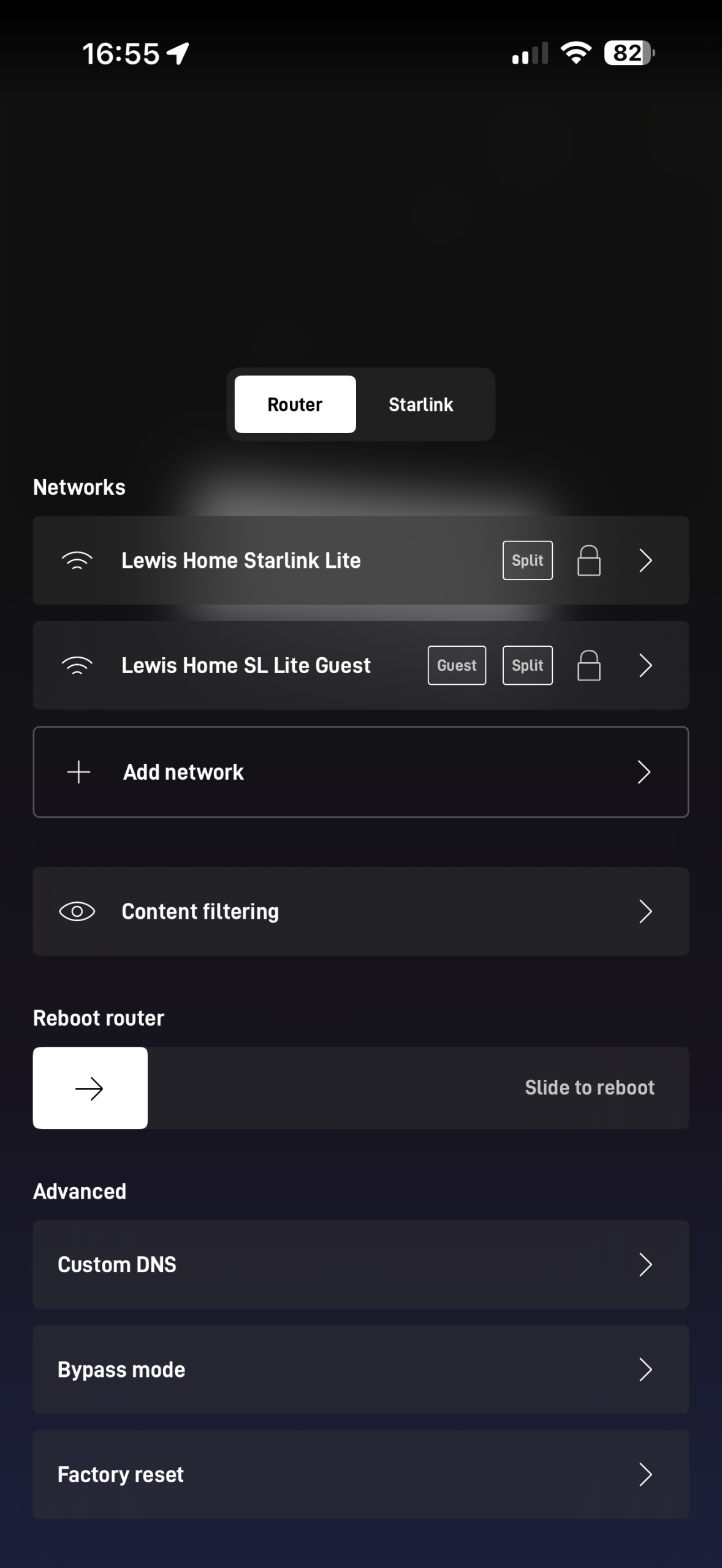This screenshot has height=1568, width=722.
Task: Open Factory reset option
Action: pos(360,1474)
